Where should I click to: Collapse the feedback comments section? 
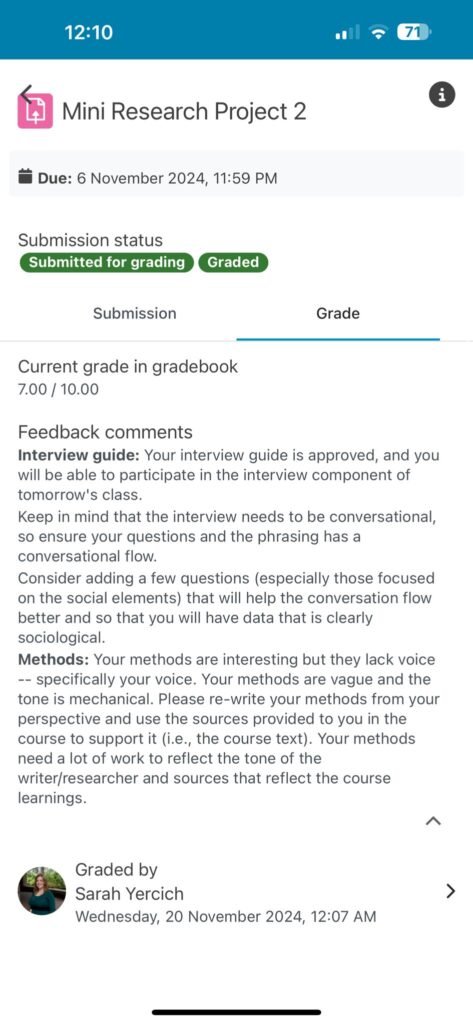click(434, 822)
